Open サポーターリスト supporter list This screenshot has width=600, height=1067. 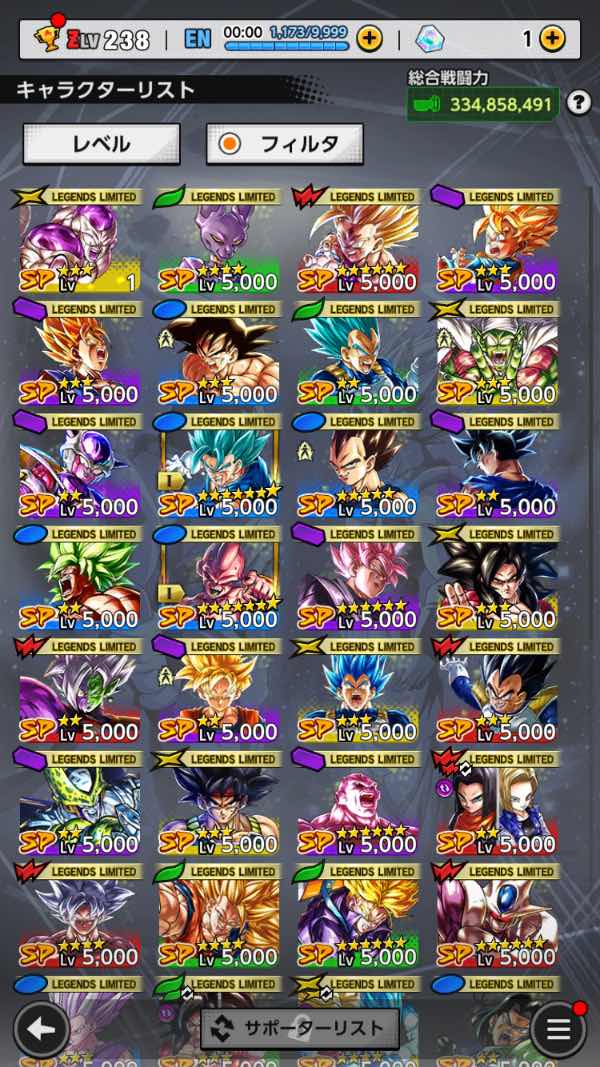pos(300,1028)
